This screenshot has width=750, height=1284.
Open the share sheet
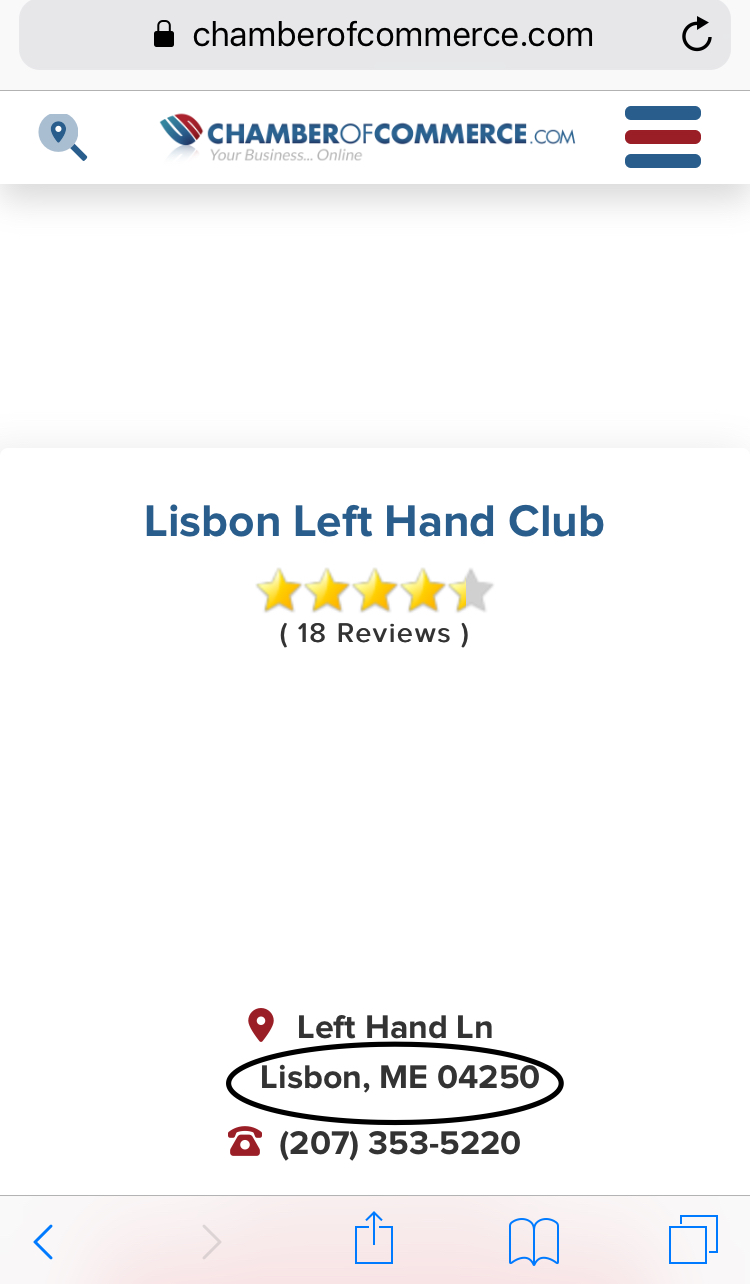pos(374,1238)
